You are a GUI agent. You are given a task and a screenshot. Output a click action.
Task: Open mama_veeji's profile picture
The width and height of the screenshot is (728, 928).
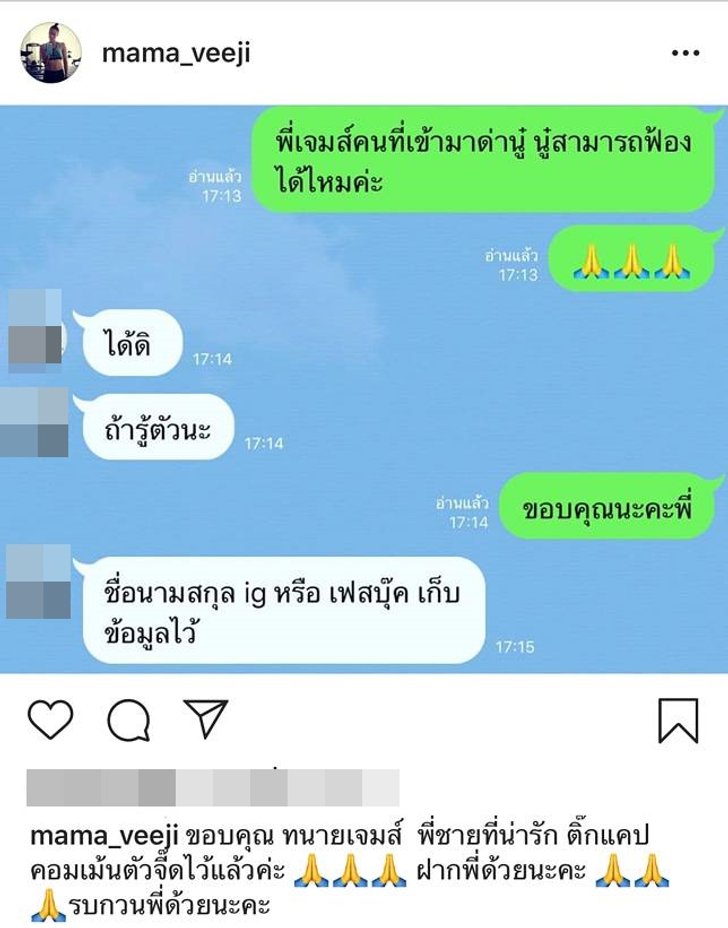click(x=51, y=53)
